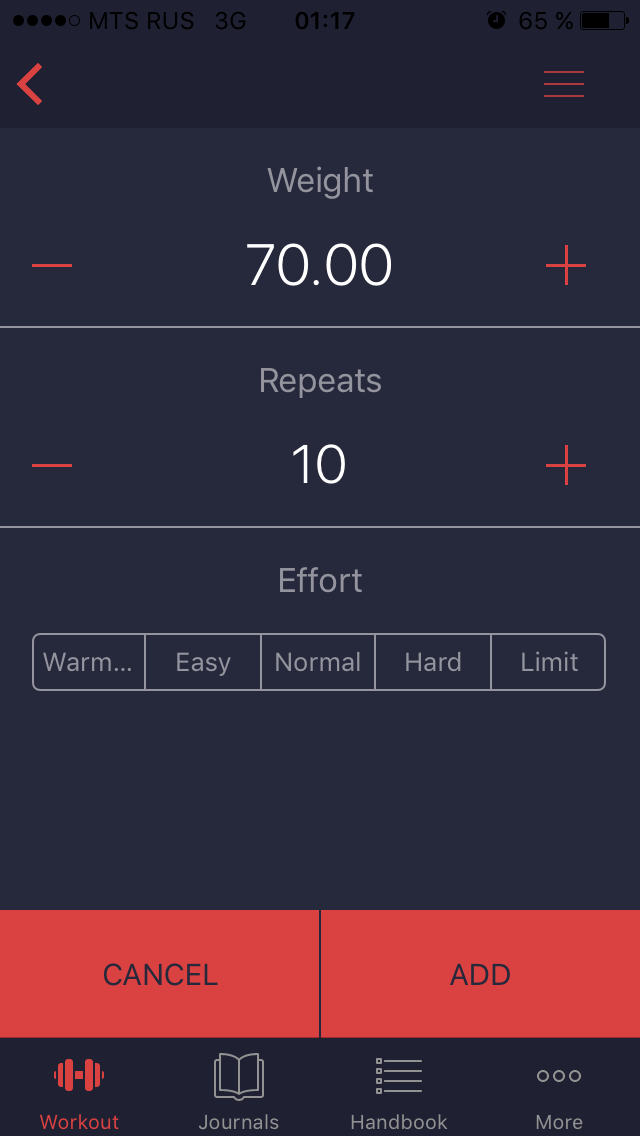This screenshot has width=640, height=1136.
Task: Cancel adding this set
Action: pos(160,974)
